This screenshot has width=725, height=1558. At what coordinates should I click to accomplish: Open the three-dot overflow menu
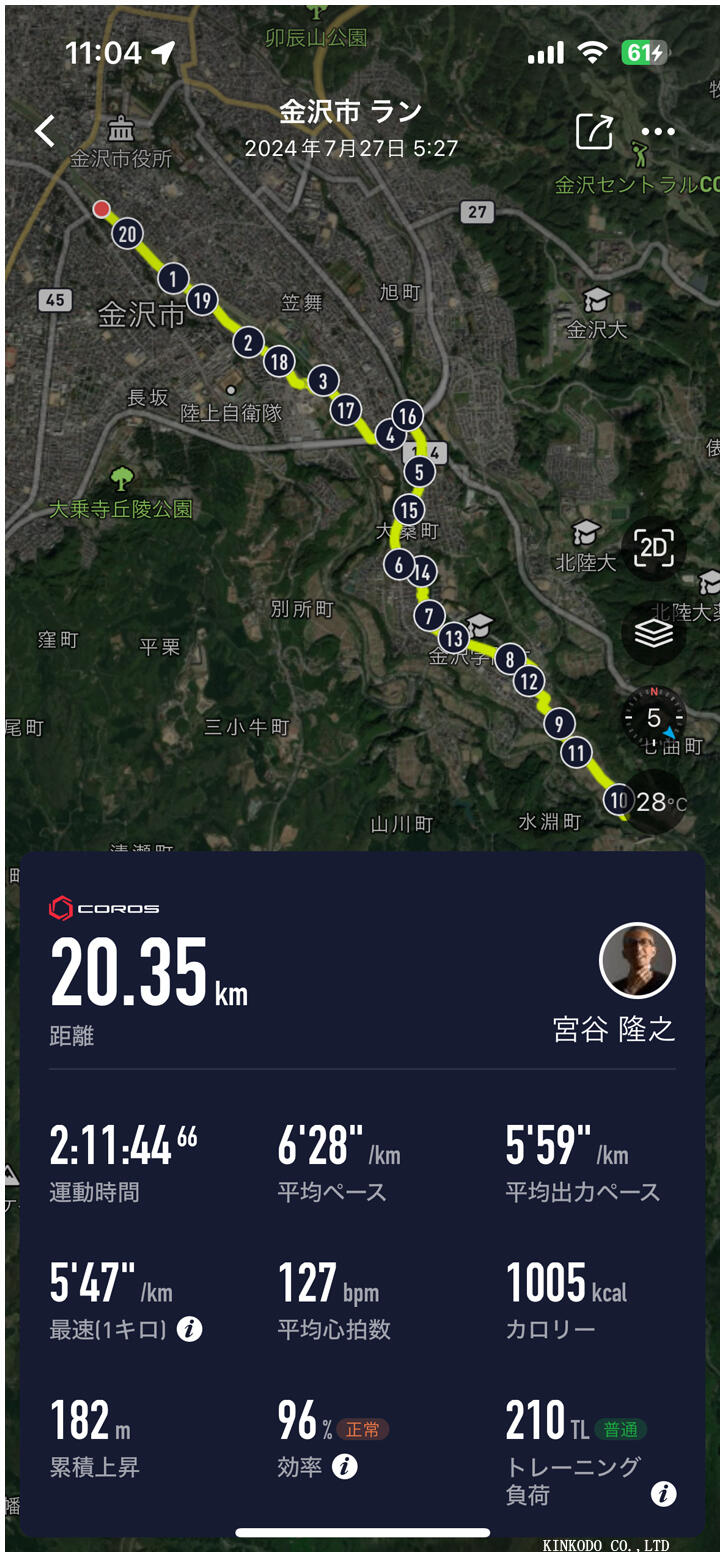point(658,131)
